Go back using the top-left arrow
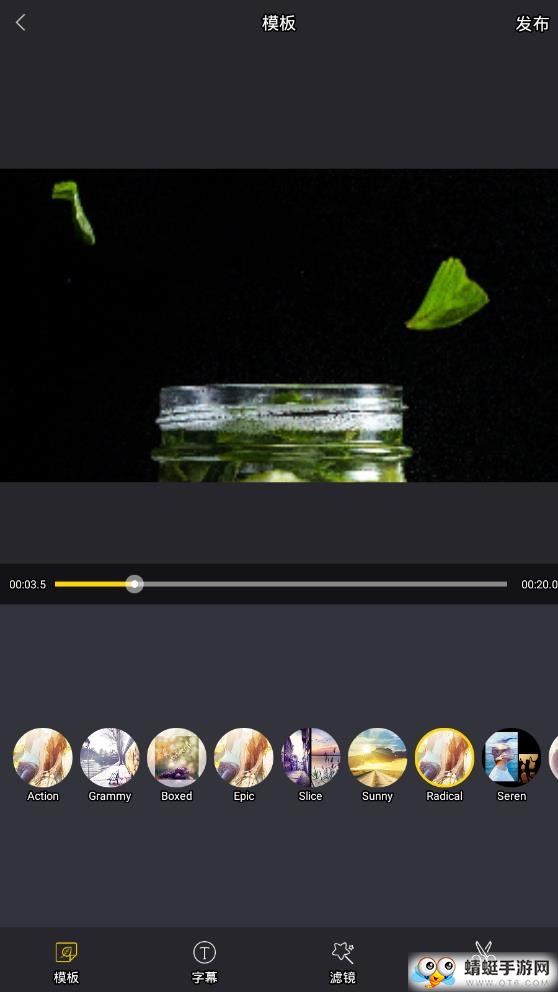The height and width of the screenshot is (992, 558). (21, 23)
